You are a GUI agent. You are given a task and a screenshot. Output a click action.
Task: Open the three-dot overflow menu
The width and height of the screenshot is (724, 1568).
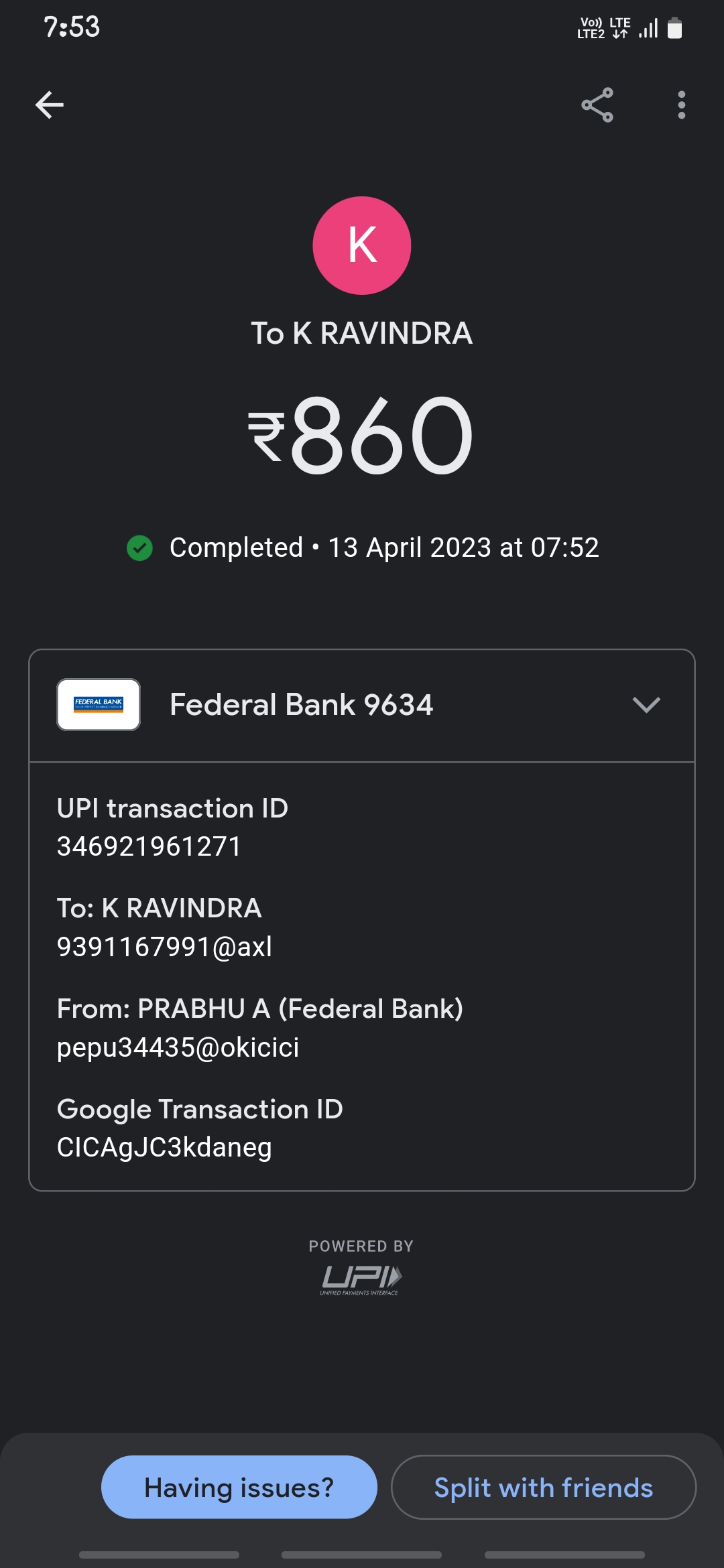coord(681,105)
